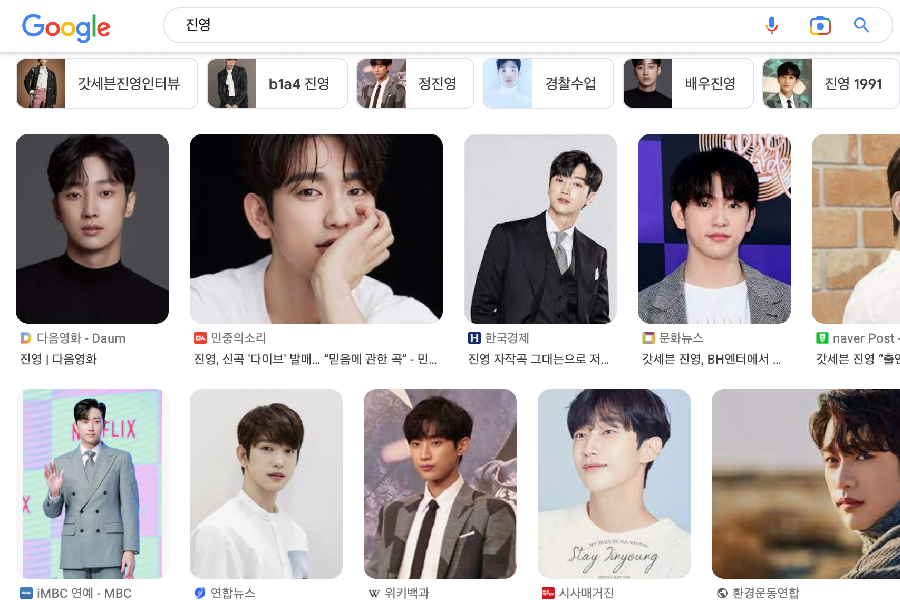Screen dimensions: 900x600
Task: Open the 위키백과 image result
Action: point(440,484)
